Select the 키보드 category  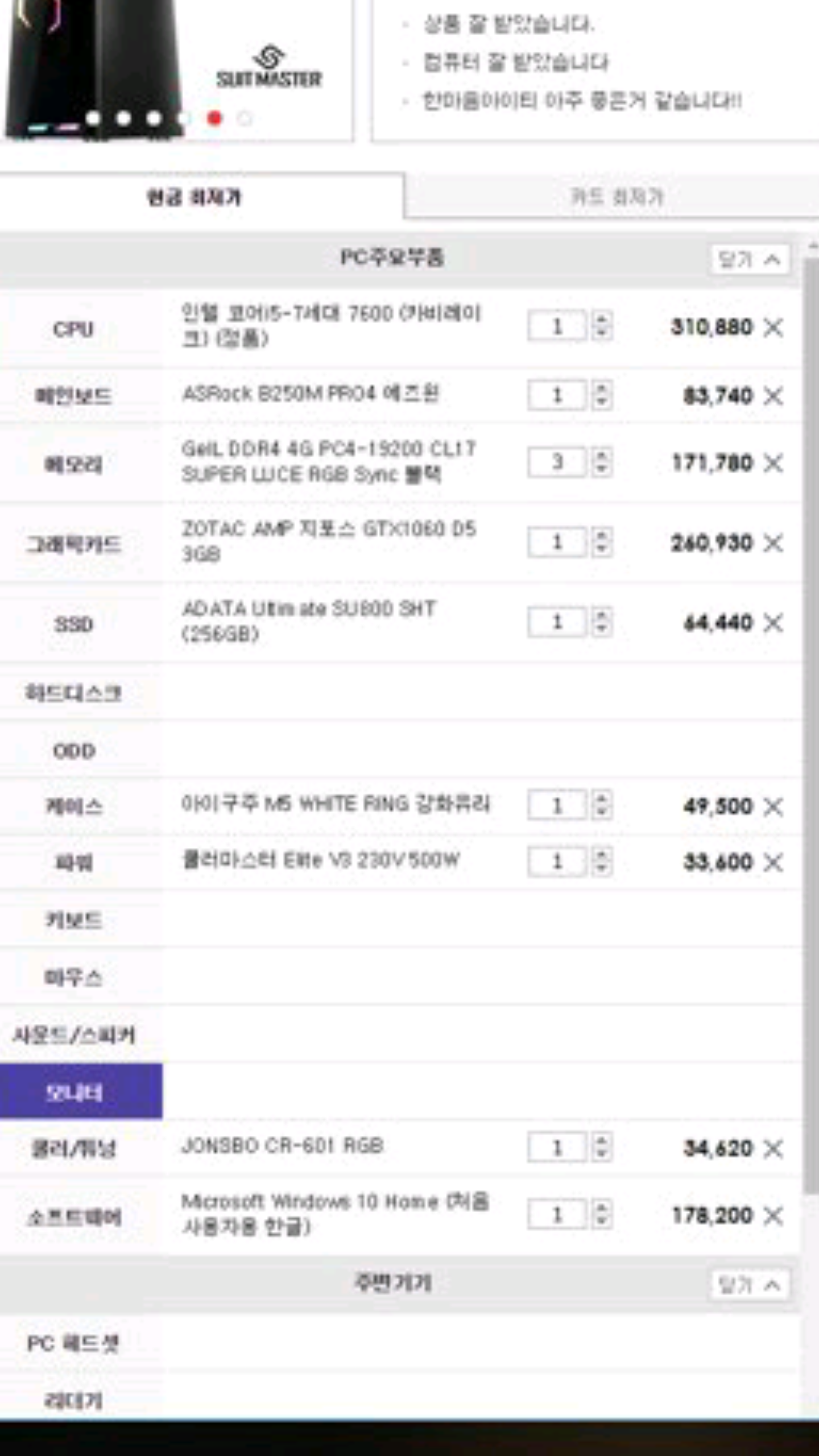tap(74, 920)
